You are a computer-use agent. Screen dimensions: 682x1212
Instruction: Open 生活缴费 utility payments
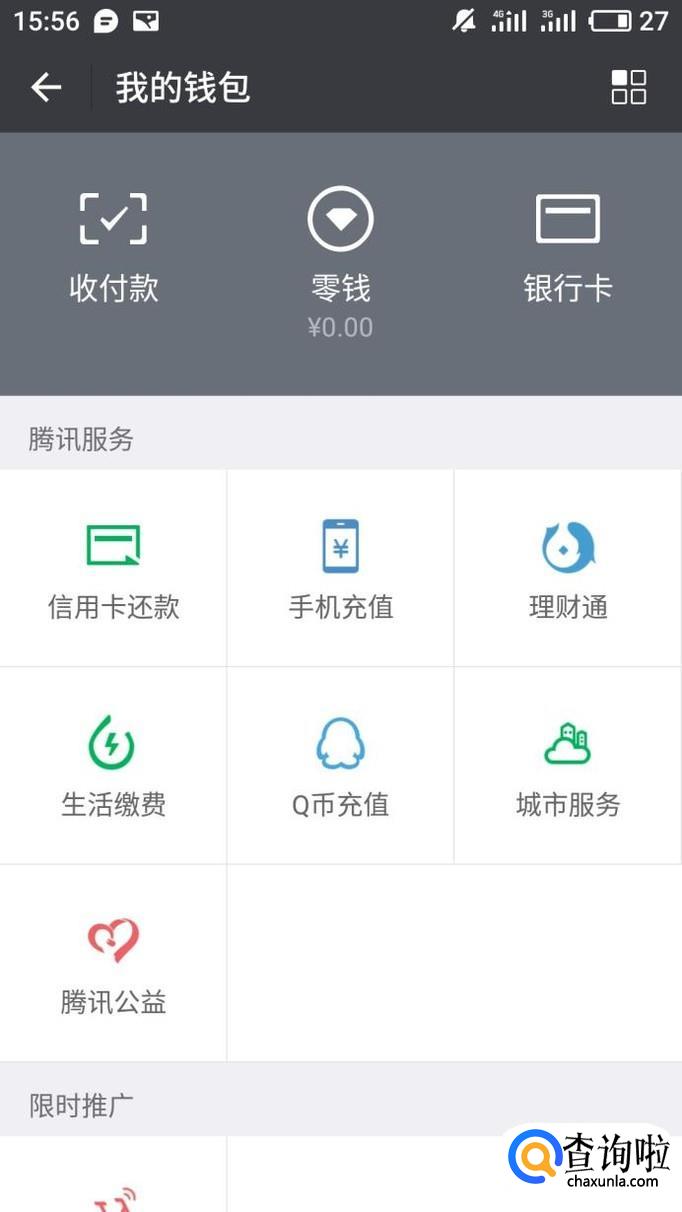coord(113,766)
